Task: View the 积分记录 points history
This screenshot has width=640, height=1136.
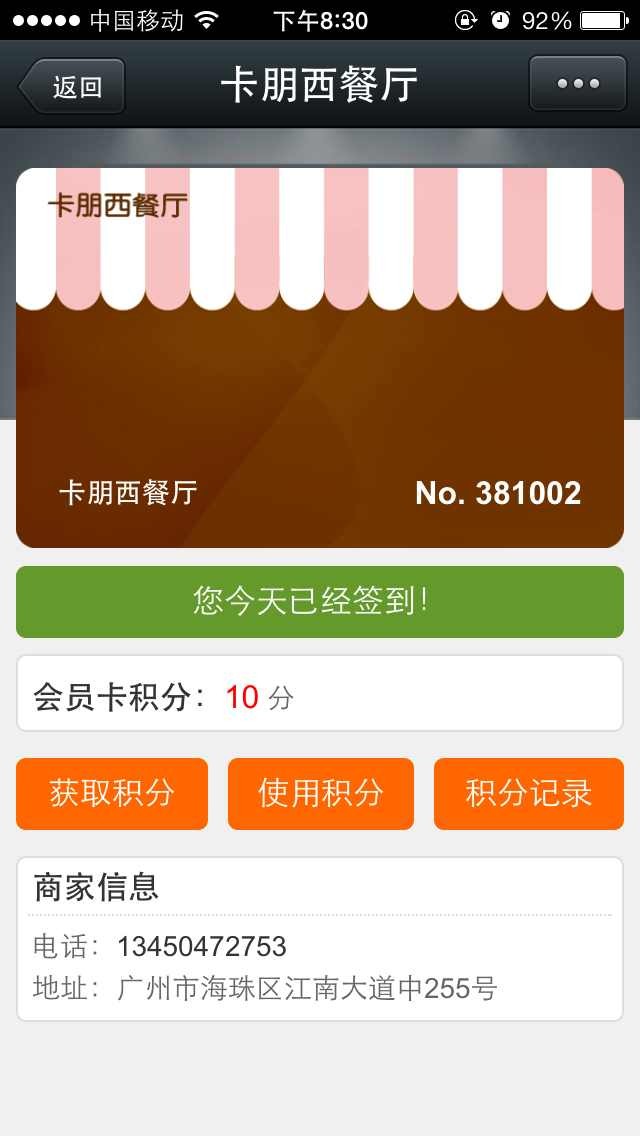Action: (528, 794)
